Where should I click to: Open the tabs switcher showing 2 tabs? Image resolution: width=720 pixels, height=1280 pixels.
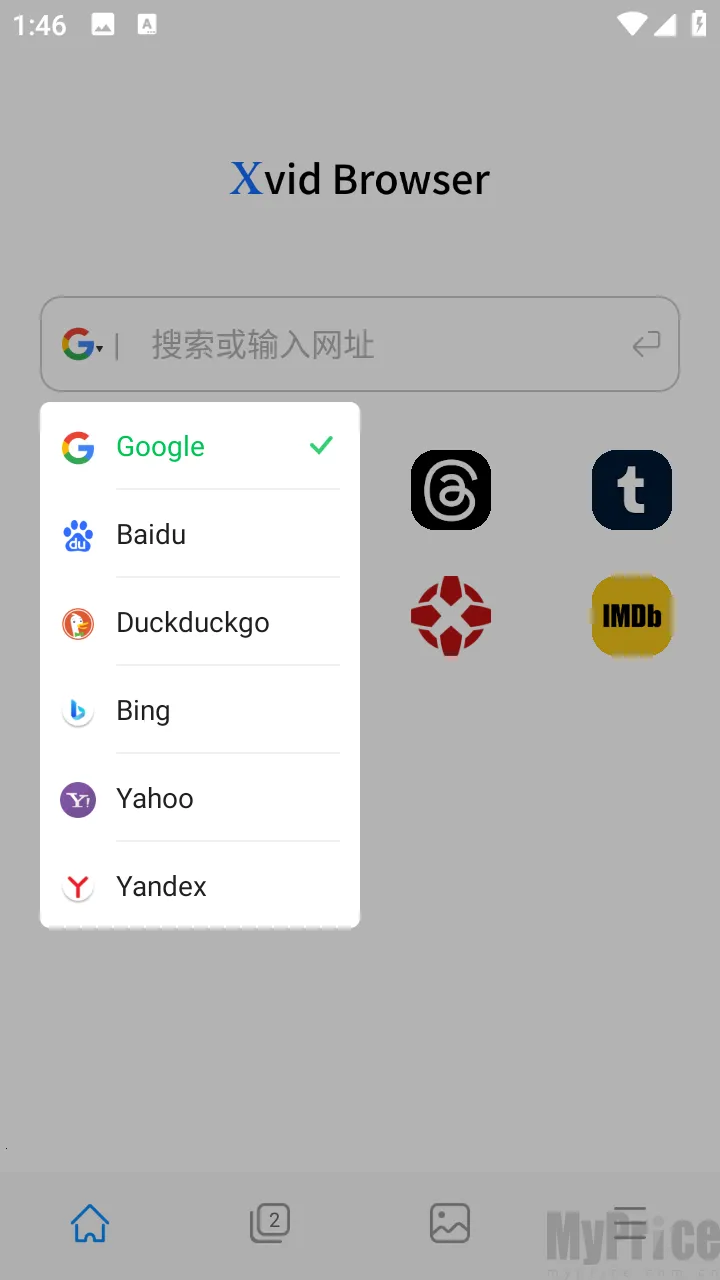click(269, 1222)
